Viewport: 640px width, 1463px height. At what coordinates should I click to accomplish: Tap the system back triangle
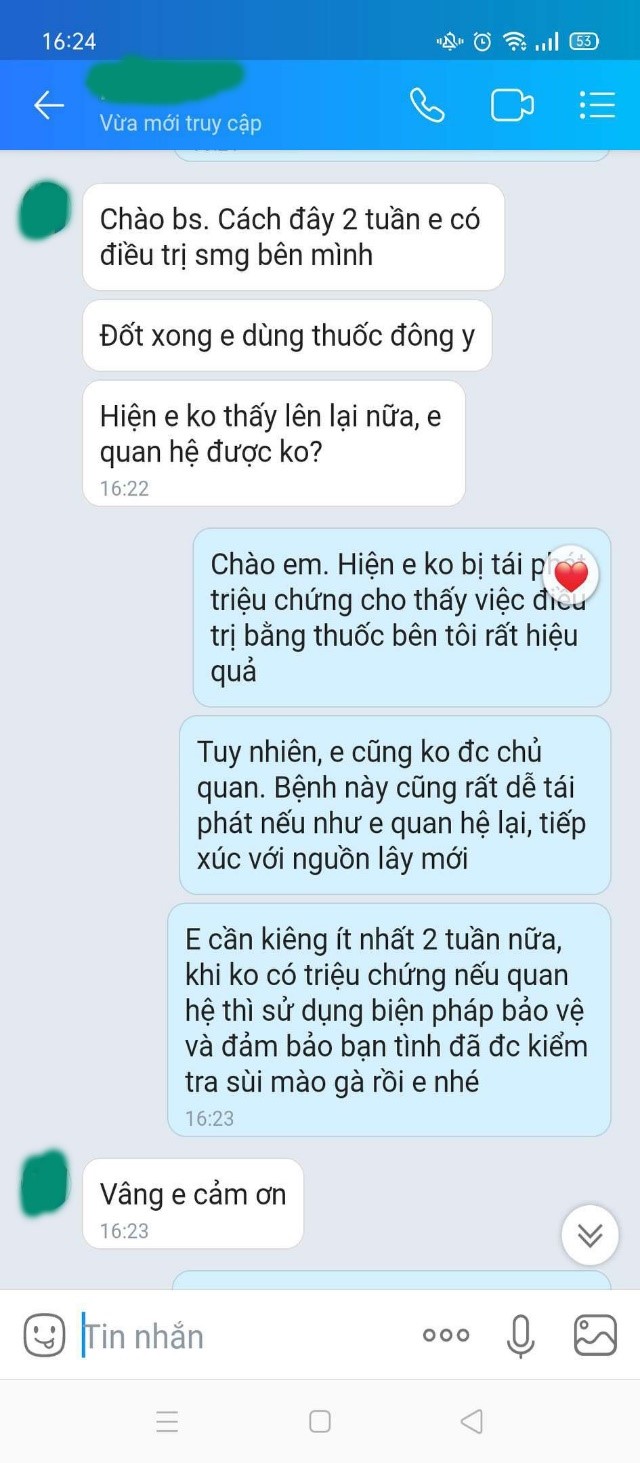pyautogui.click(x=471, y=1421)
